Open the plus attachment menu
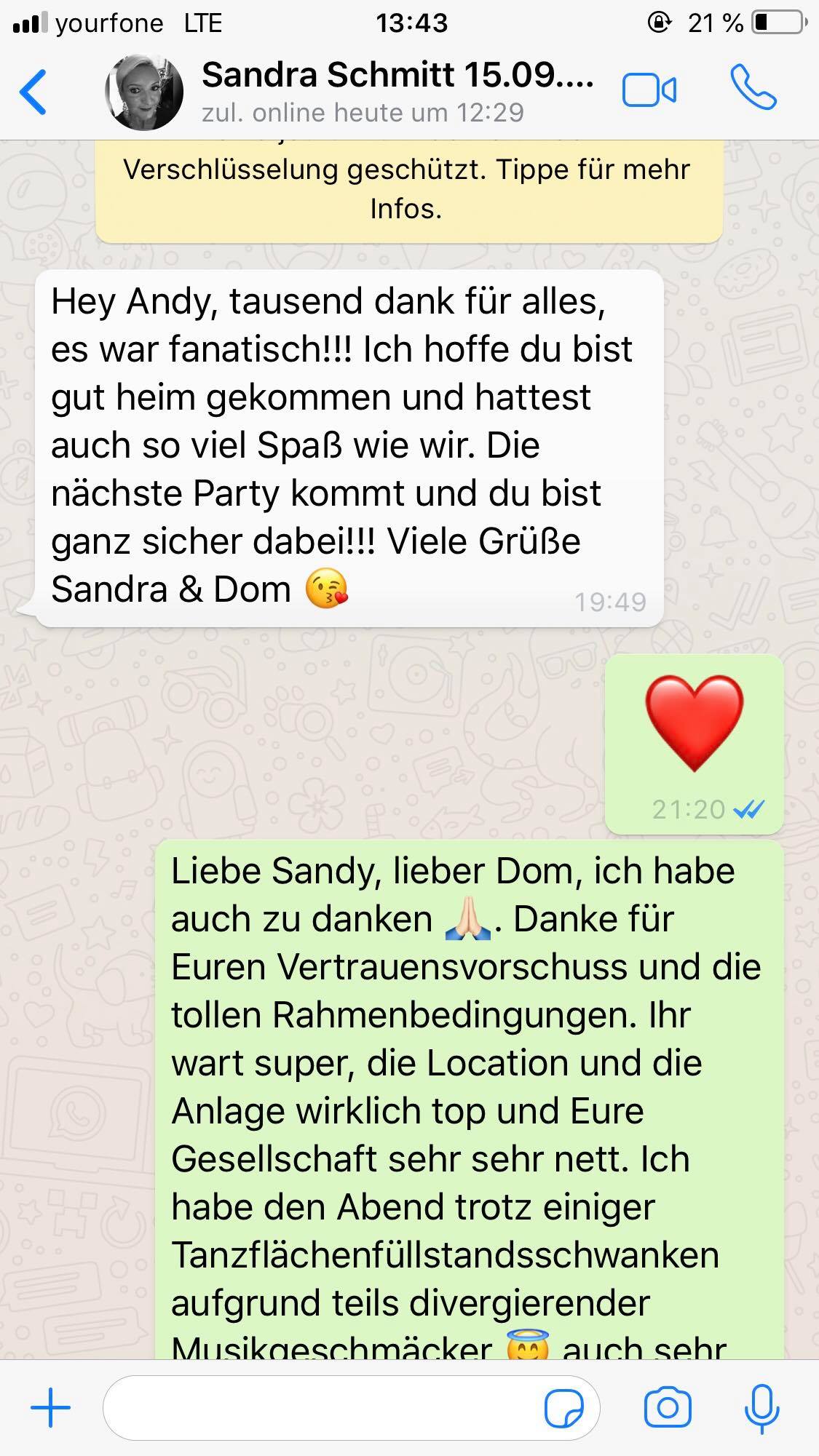The height and width of the screenshot is (1456, 819). tap(51, 1407)
